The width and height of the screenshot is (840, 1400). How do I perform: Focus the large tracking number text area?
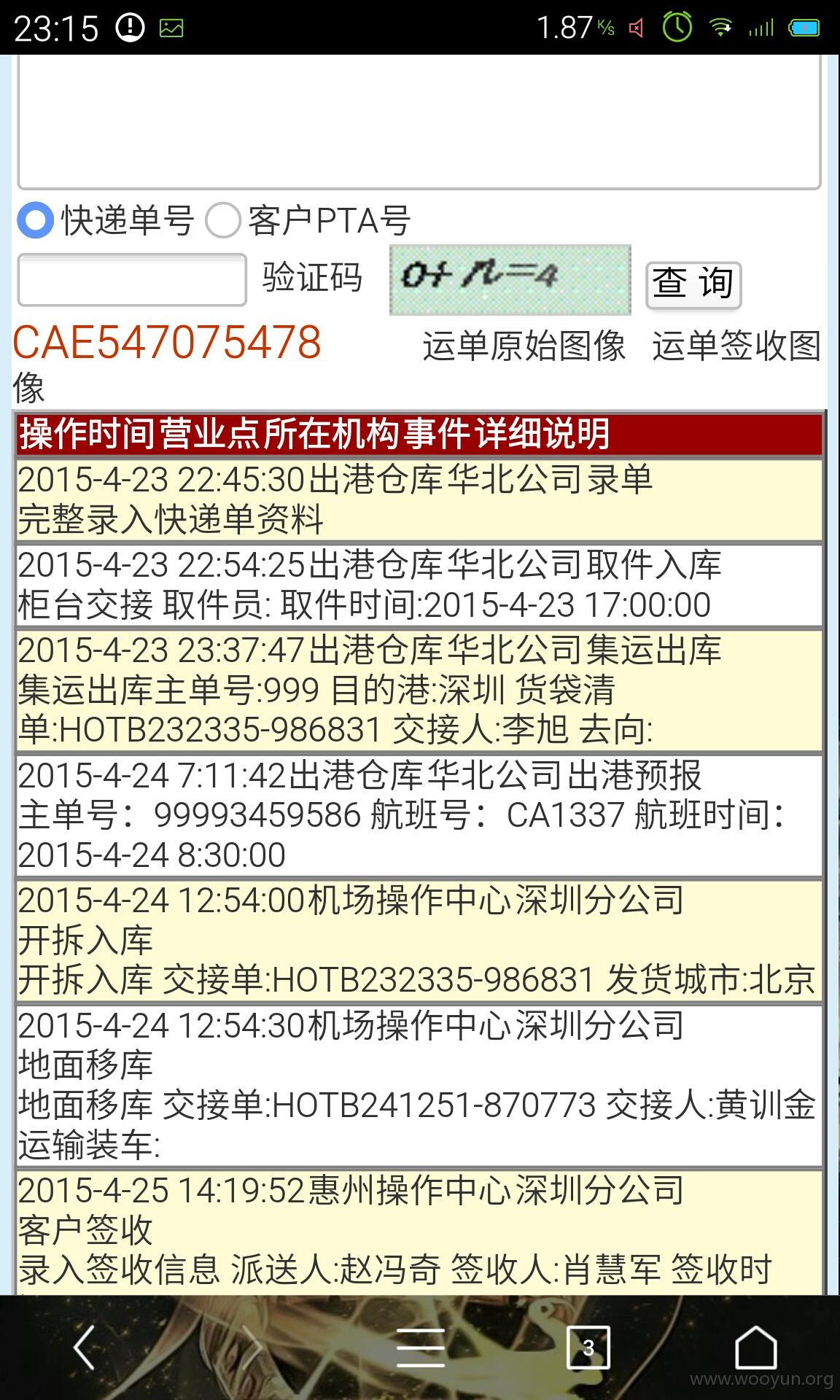coord(419,122)
